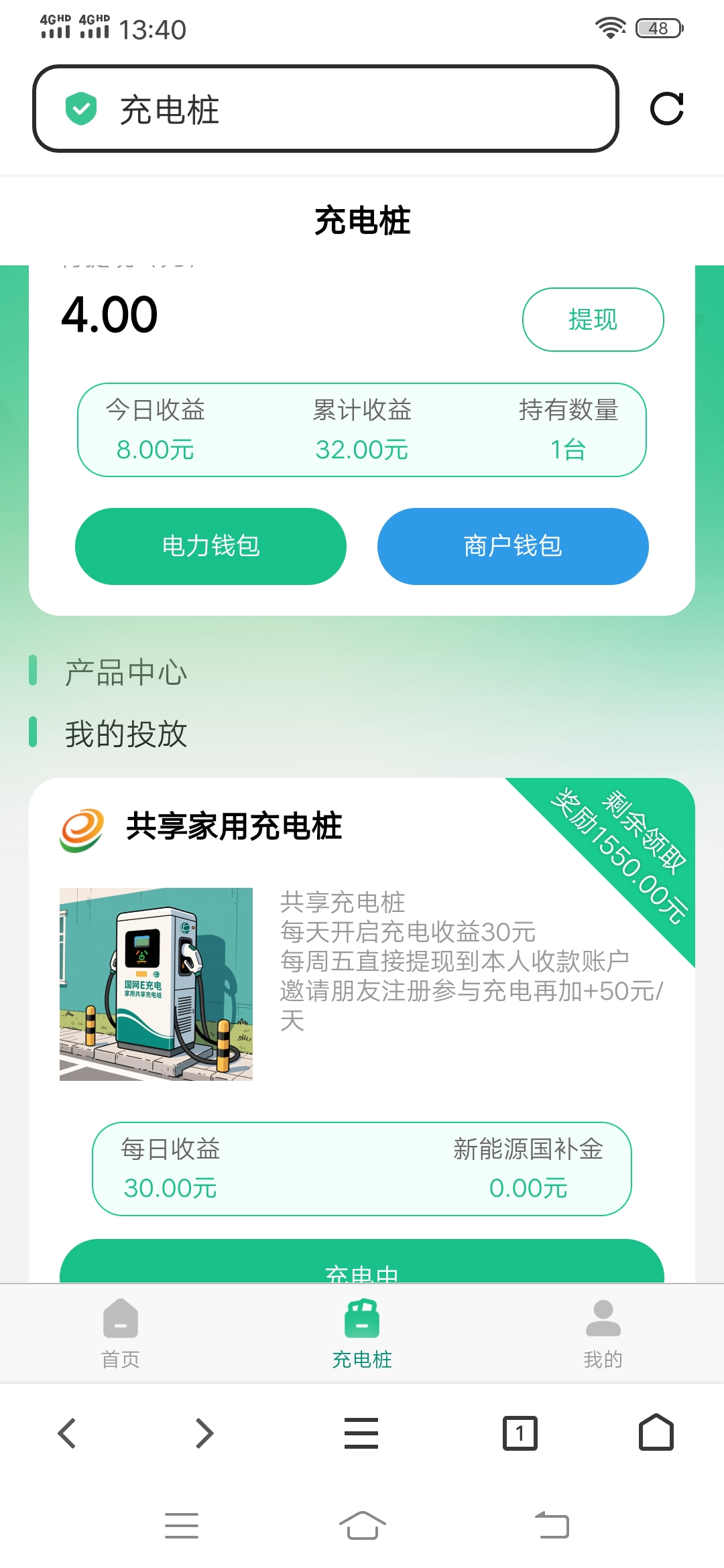Tap the green shield icon in address bar
The width and height of the screenshot is (724, 1568).
pyautogui.click(x=81, y=109)
